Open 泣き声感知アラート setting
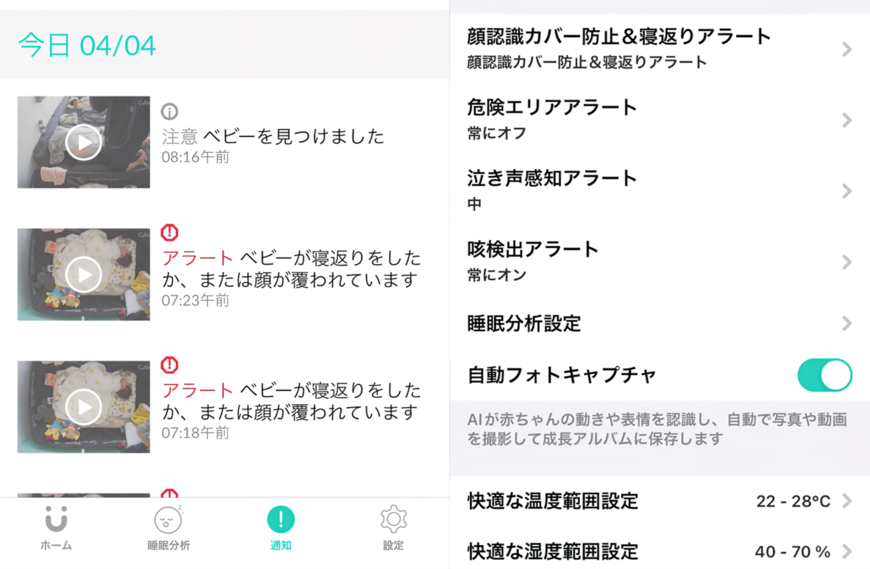Viewport: 870px width, 569px height. click(x=658, y=190)
